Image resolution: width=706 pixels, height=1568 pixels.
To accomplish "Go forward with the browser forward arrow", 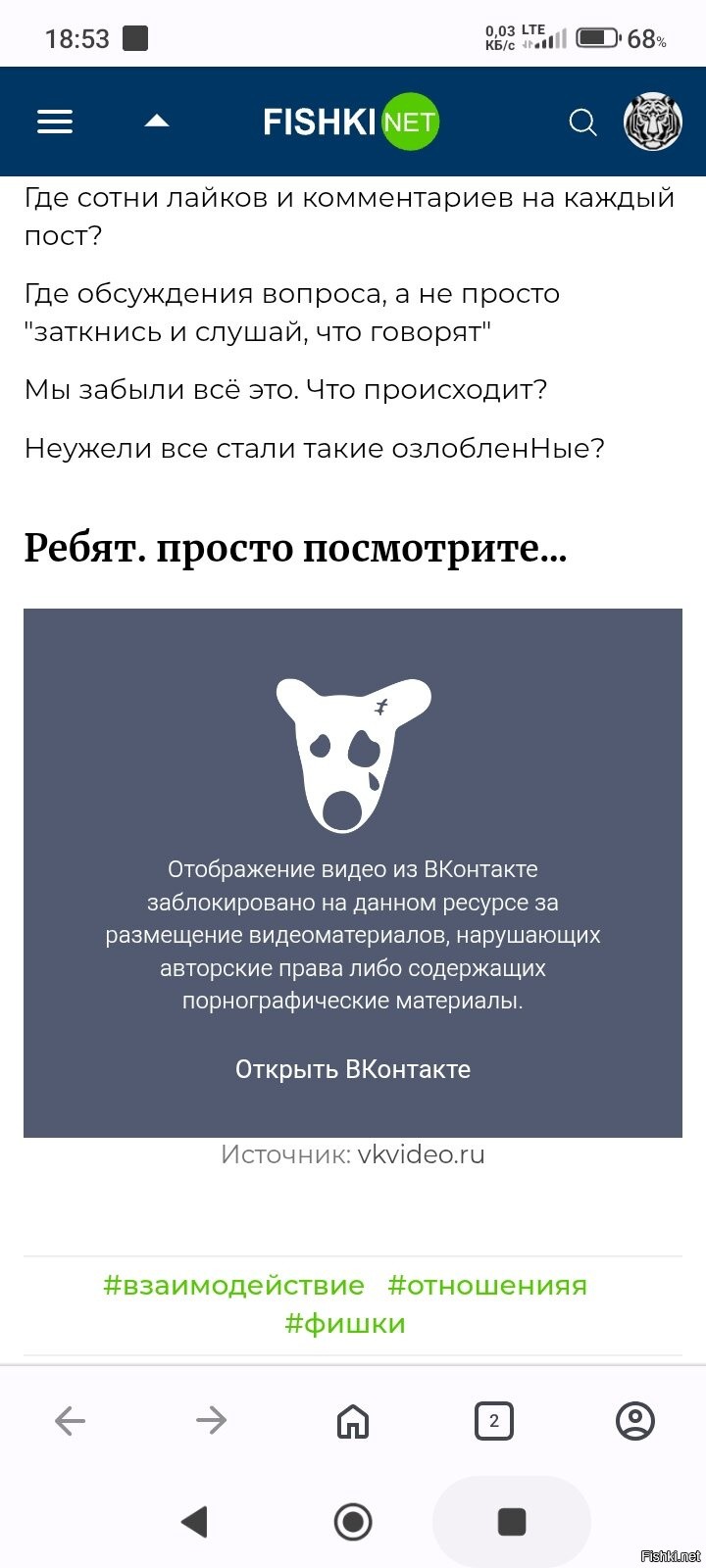I will tap(212, 1420).
